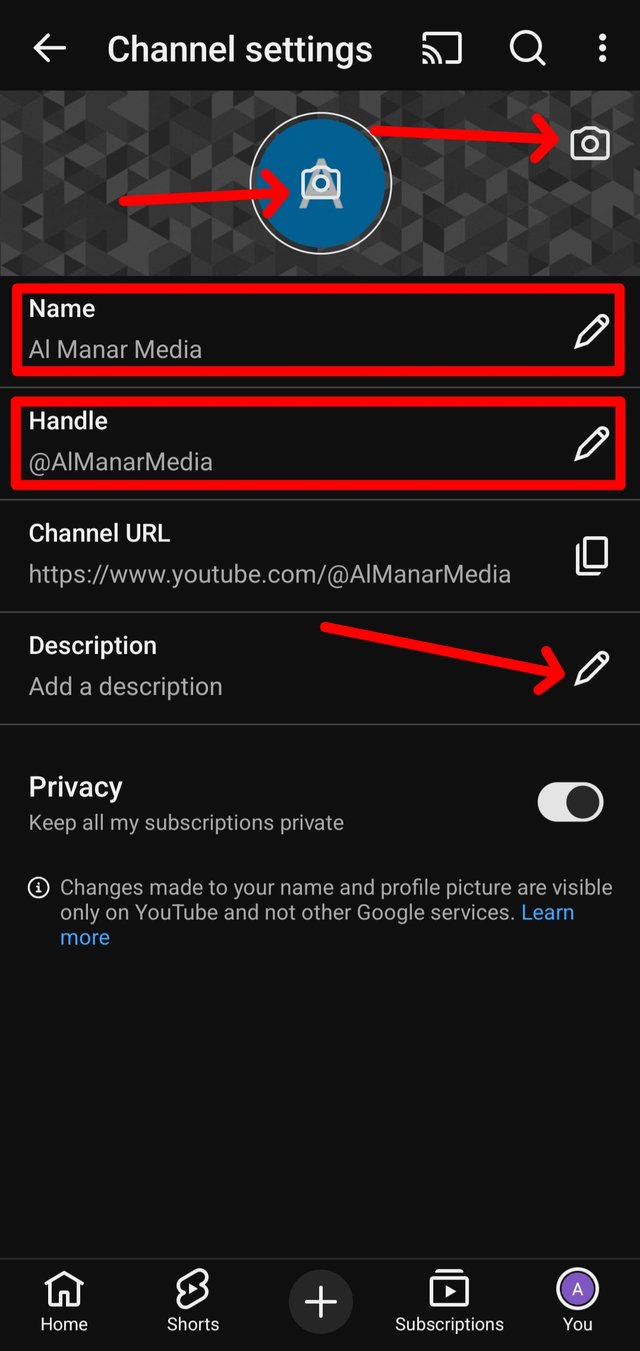640x1351 pixels.
Task: Edit the channel name Al Manar Media
Action: pos(591,331)
